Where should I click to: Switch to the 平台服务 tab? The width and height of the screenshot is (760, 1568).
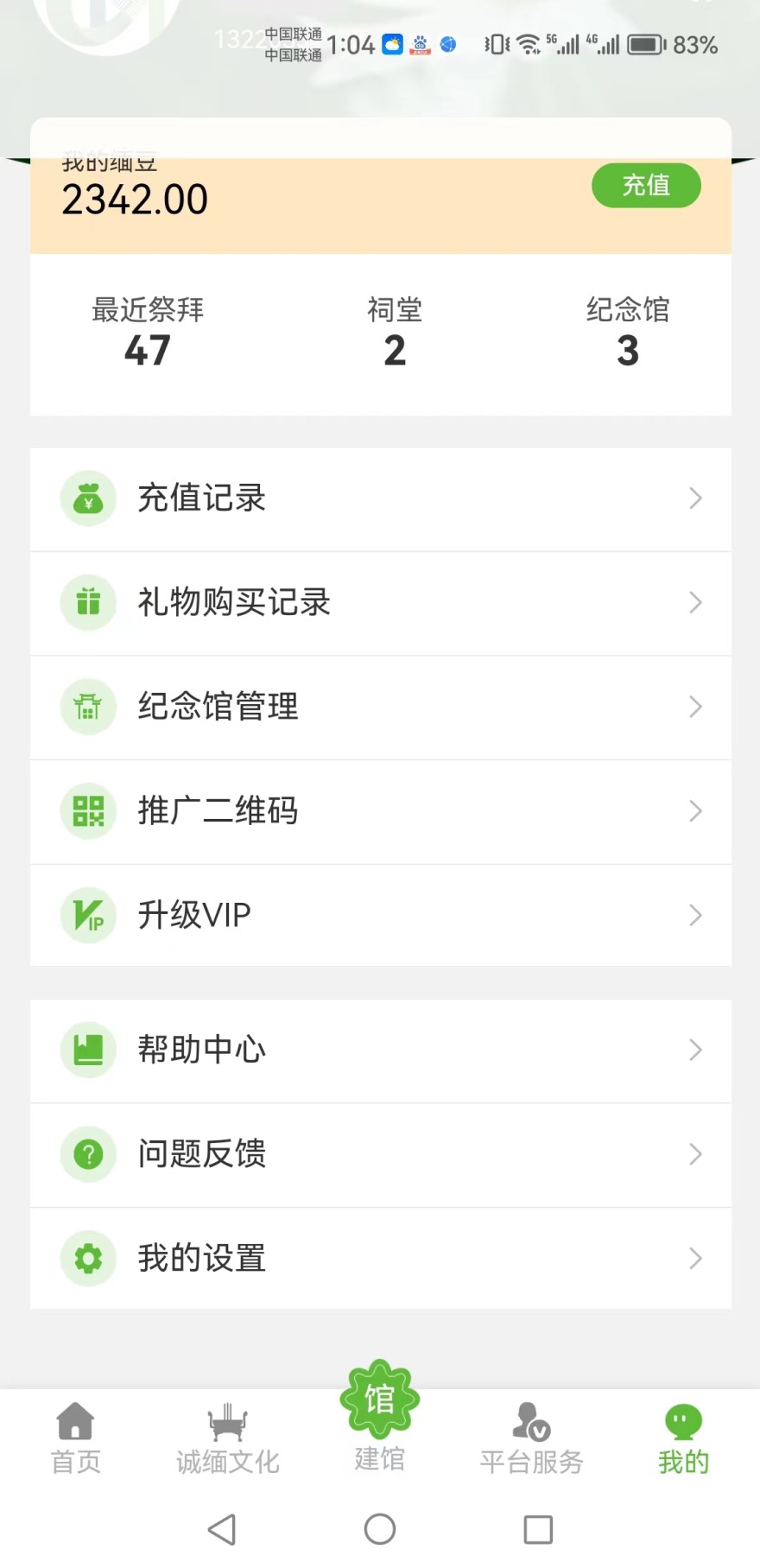tap(531, 1439)
